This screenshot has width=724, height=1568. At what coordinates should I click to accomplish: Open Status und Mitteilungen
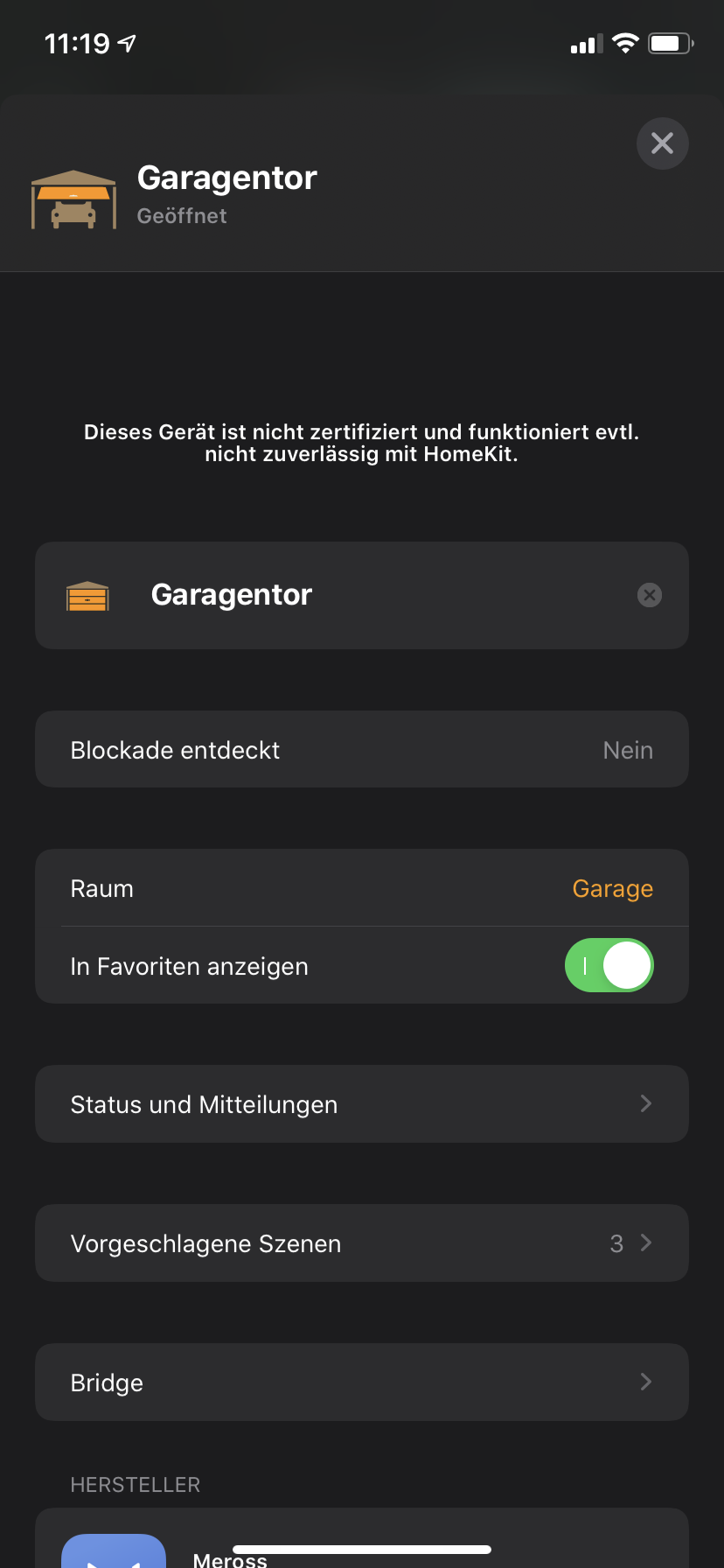click(x=362, y=1104)
